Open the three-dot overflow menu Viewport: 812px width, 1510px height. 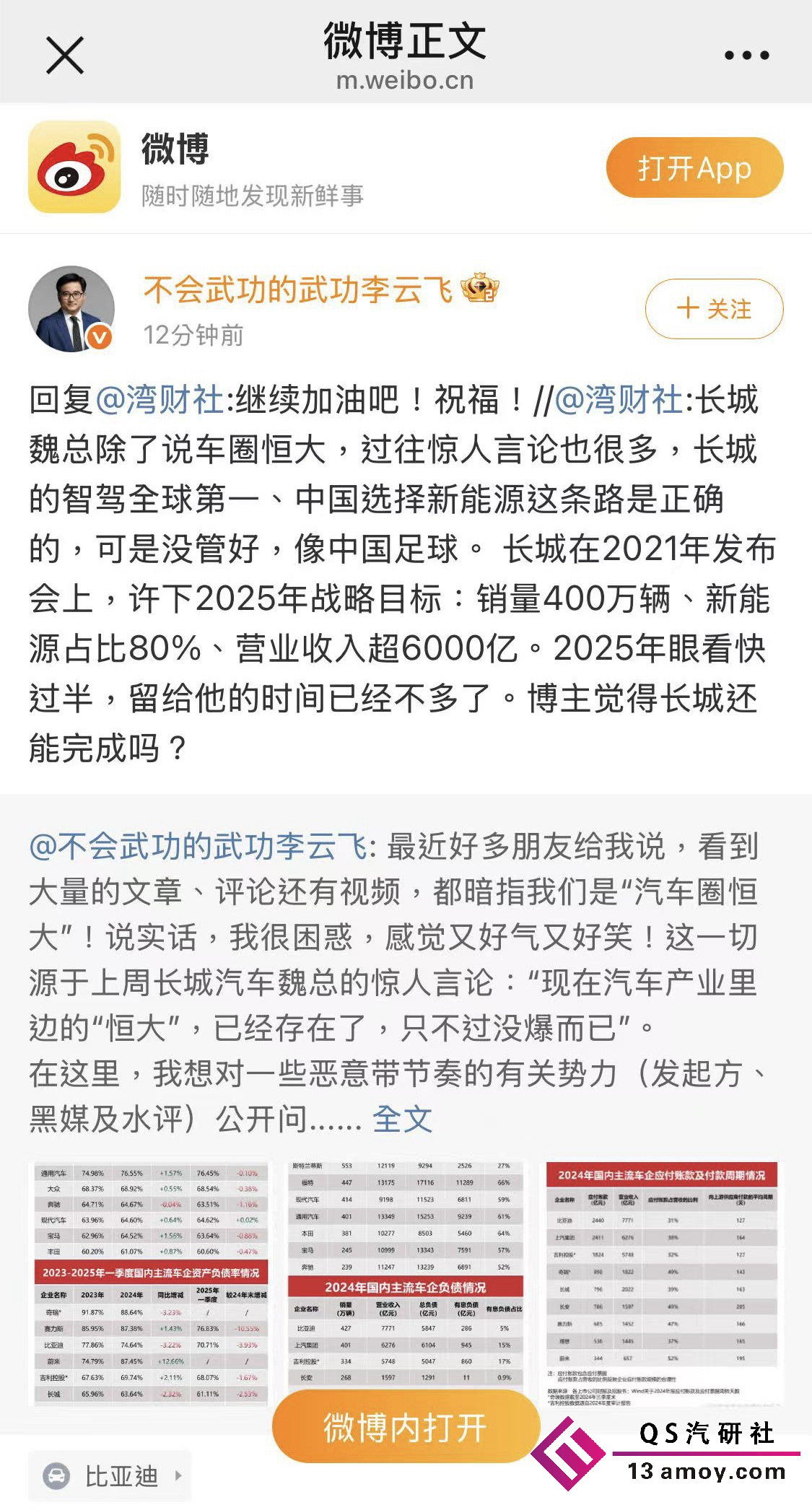tap(746, 56)
